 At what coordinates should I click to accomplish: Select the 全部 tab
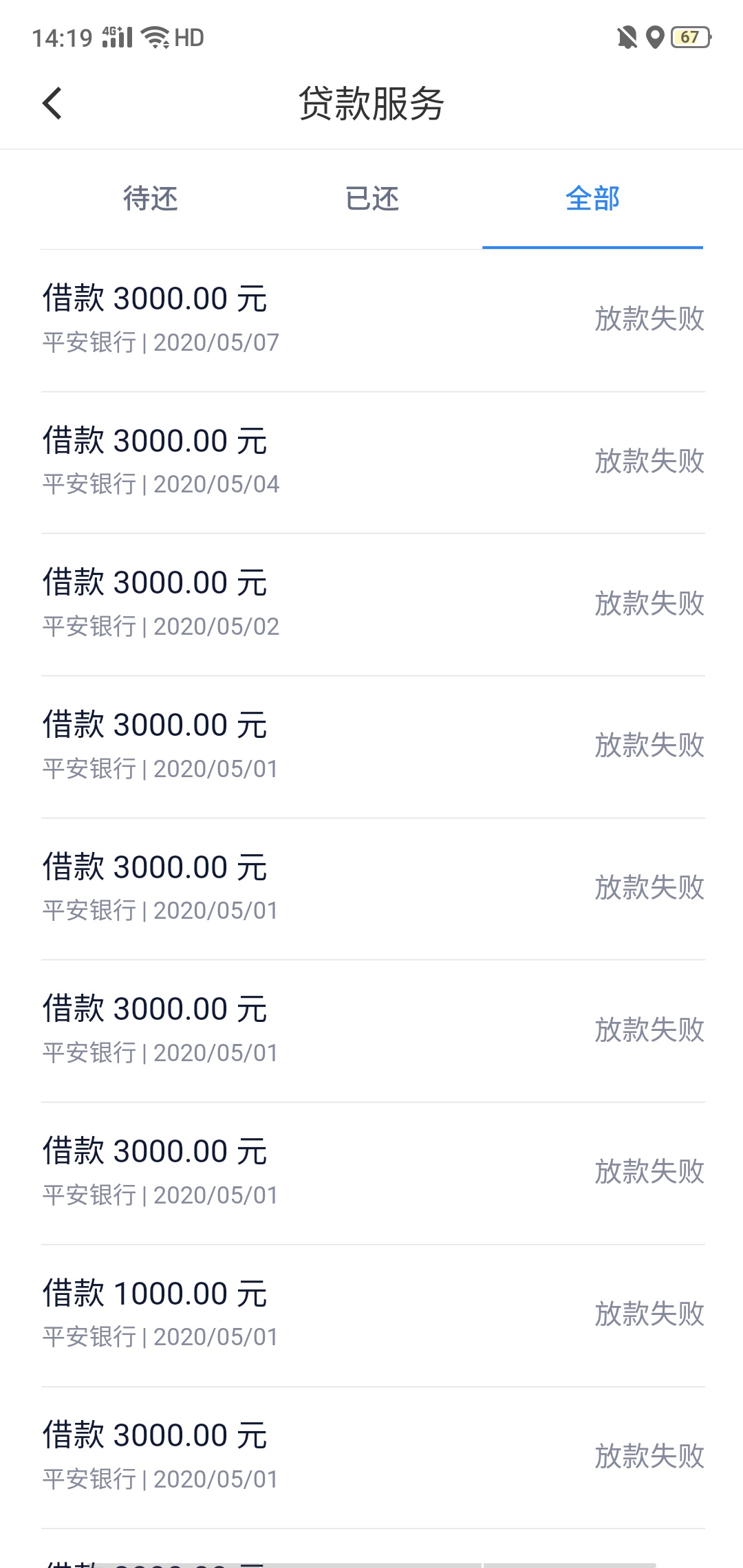tap(592, 199)
